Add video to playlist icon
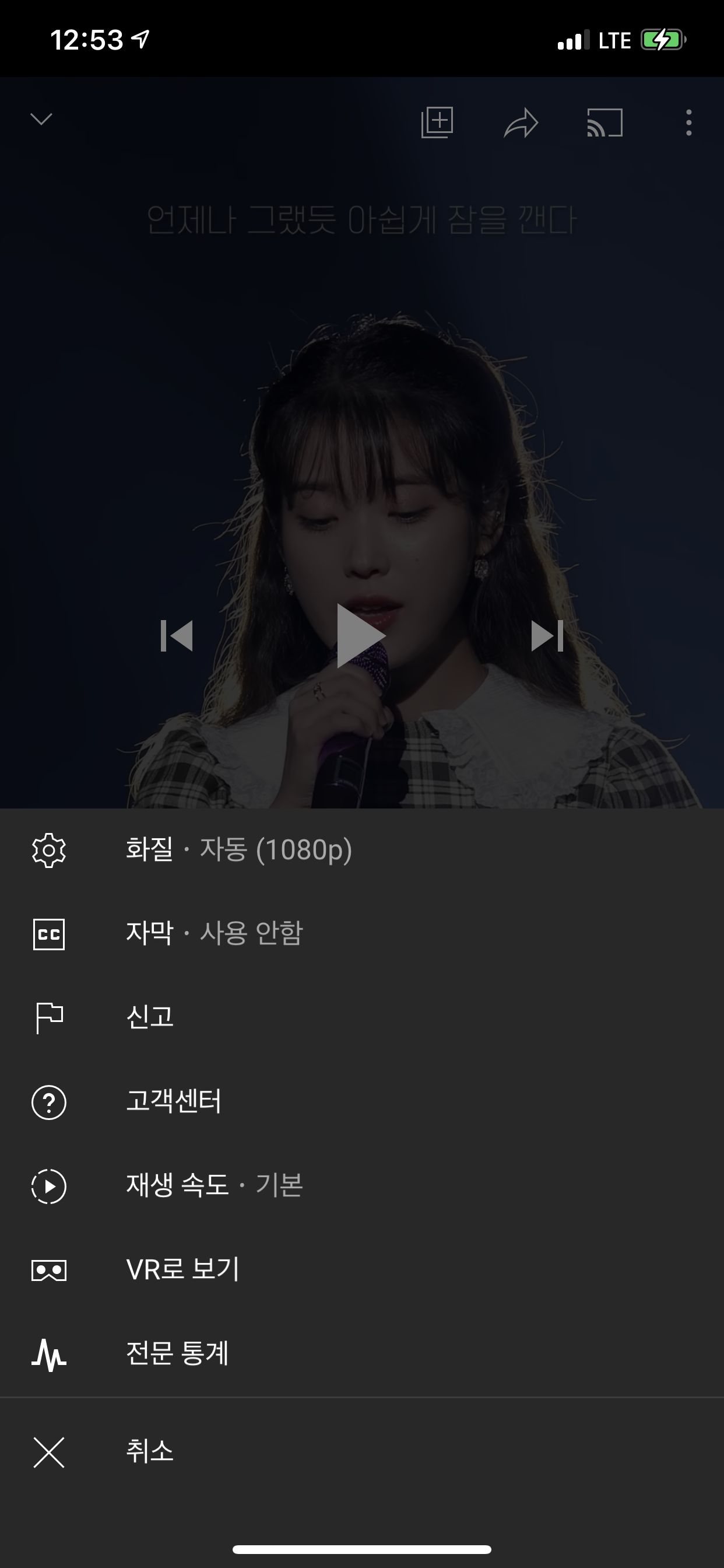The image size is (724, 1568). (x=437, y=123)
